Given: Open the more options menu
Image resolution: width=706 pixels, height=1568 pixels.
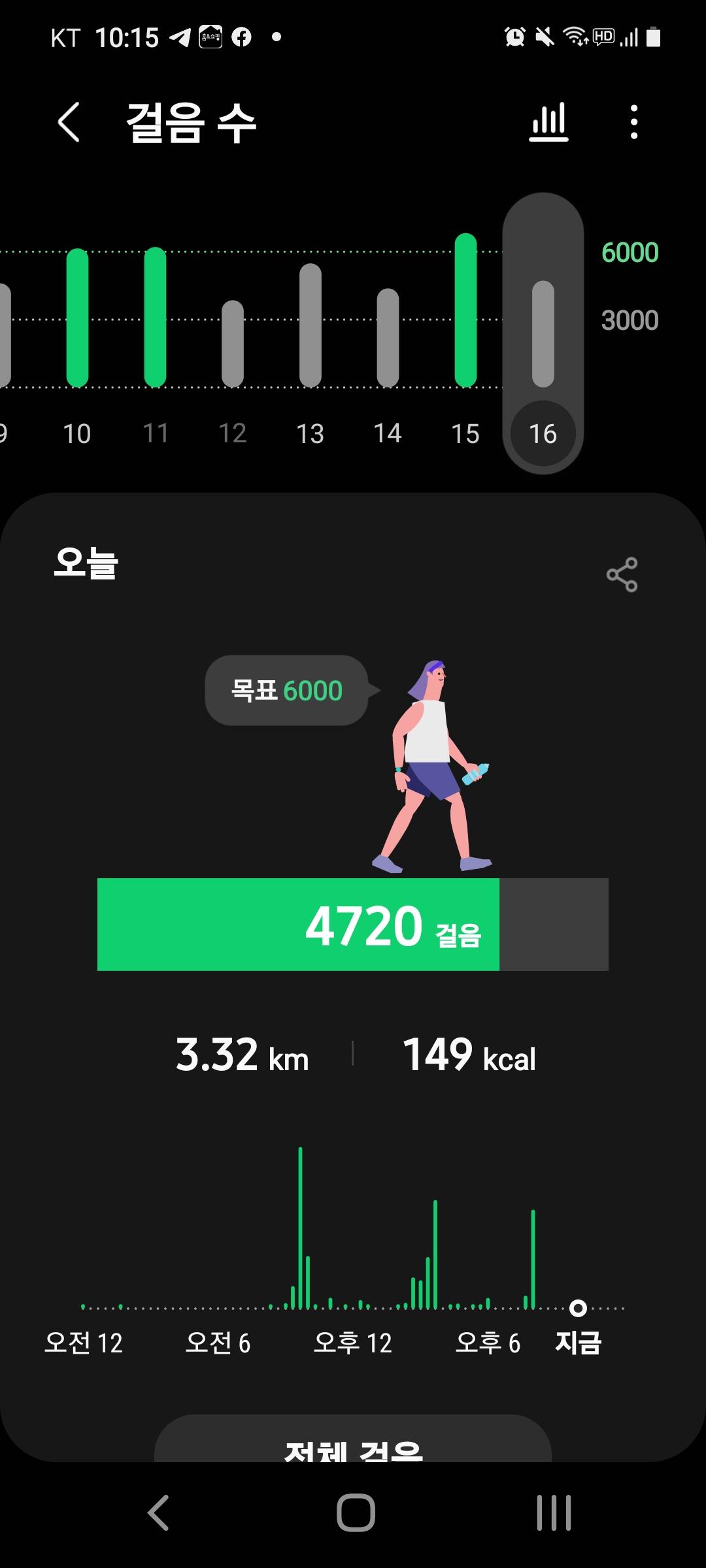Looking at the screenshot, I should [633, 122].
